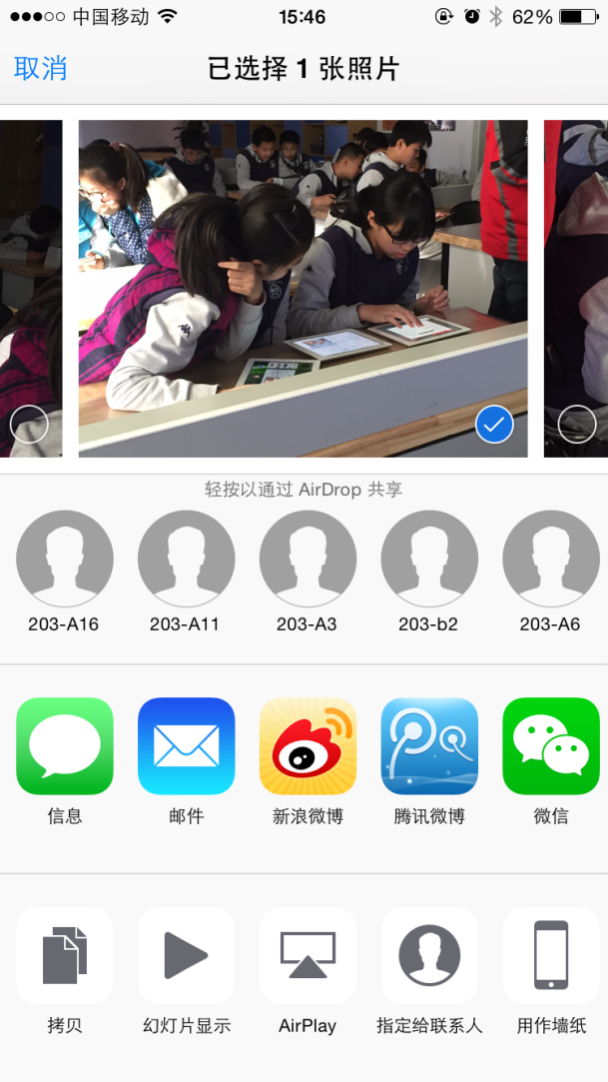This screenshot has width=608, height=1082.
Task: Copy the photo with 拷贝
Action: coord(65,955)
